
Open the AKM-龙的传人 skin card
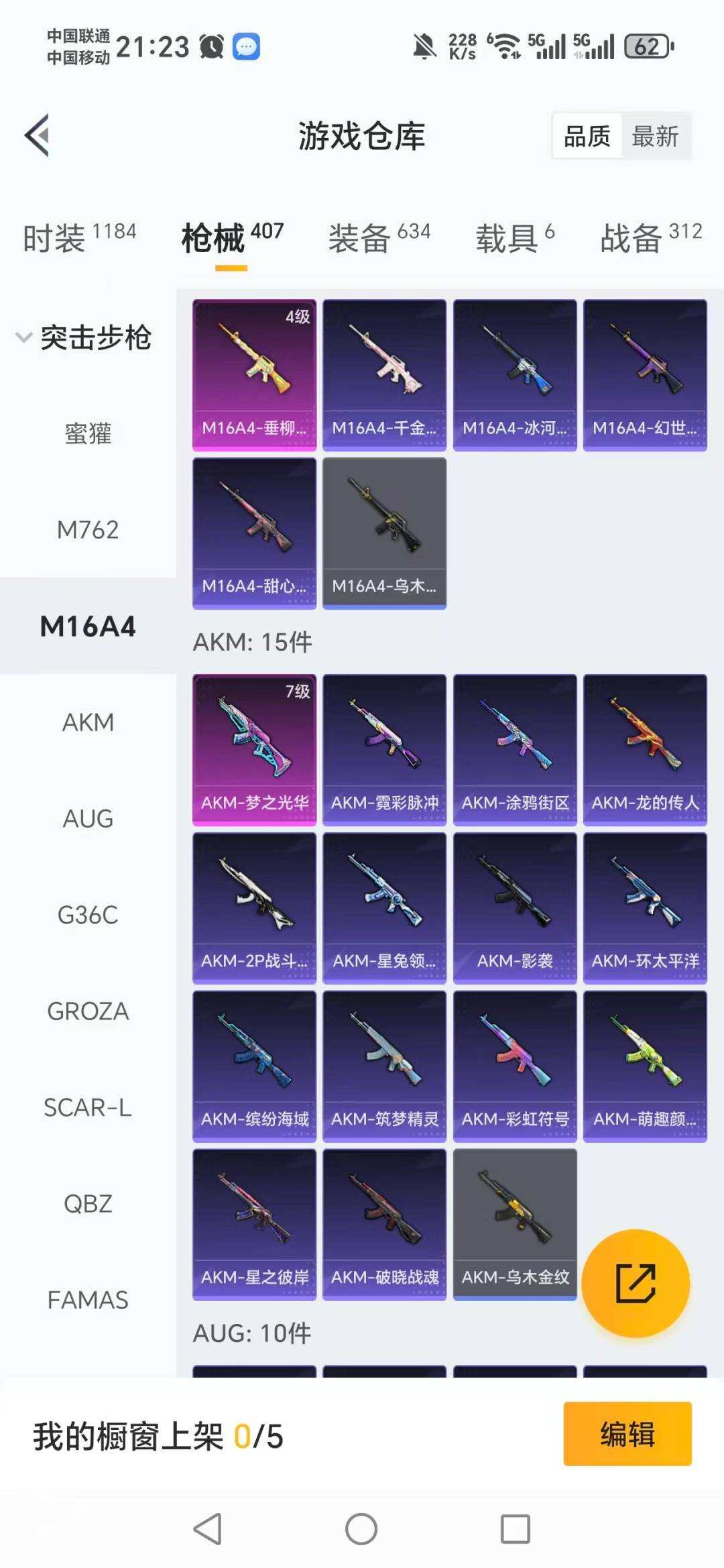645,750
